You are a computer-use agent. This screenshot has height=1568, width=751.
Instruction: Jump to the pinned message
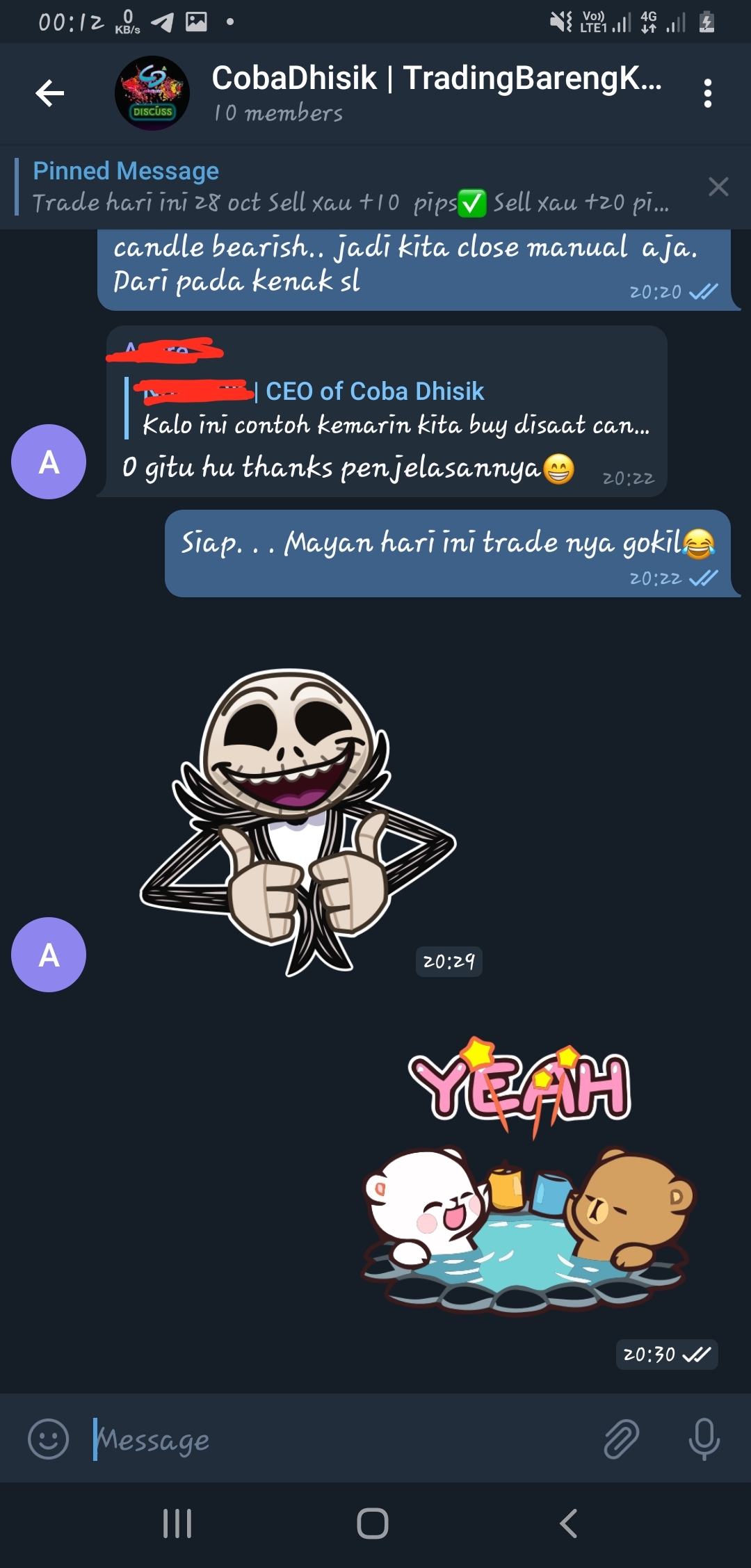click(351, 187)
